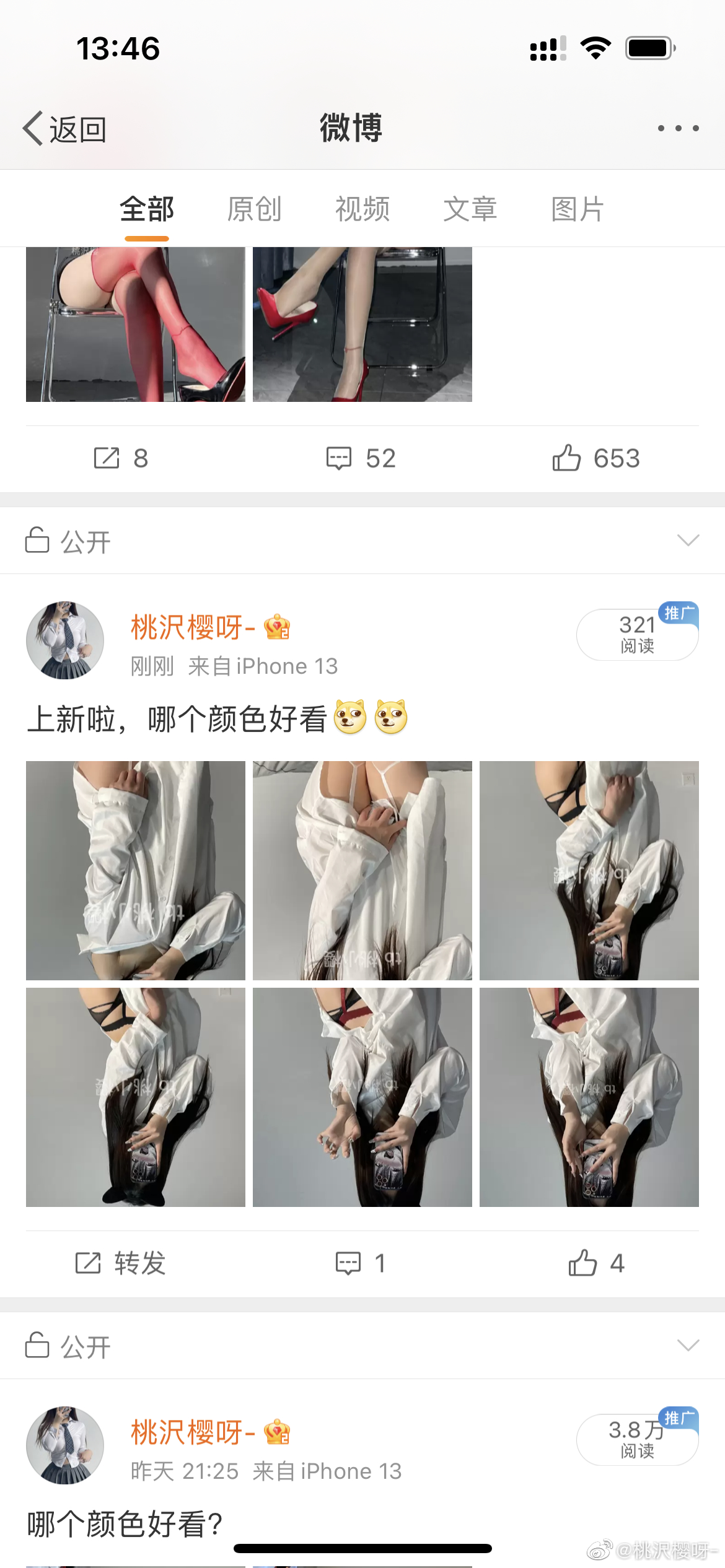Image resolution: width=725 pixels, height=1568 pixels.
Task: Open the avatar on the 上新啦 post
Action: 65,640
